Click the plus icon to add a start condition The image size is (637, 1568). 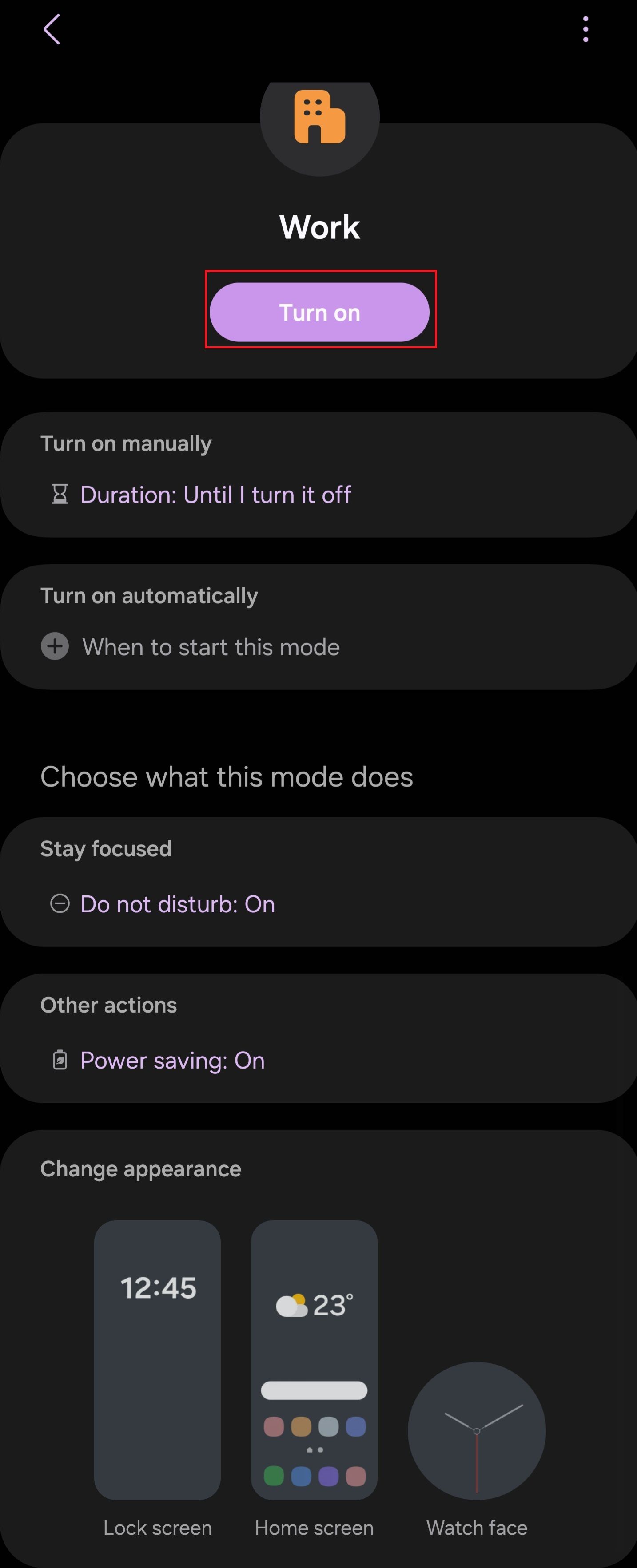(56, 646)
